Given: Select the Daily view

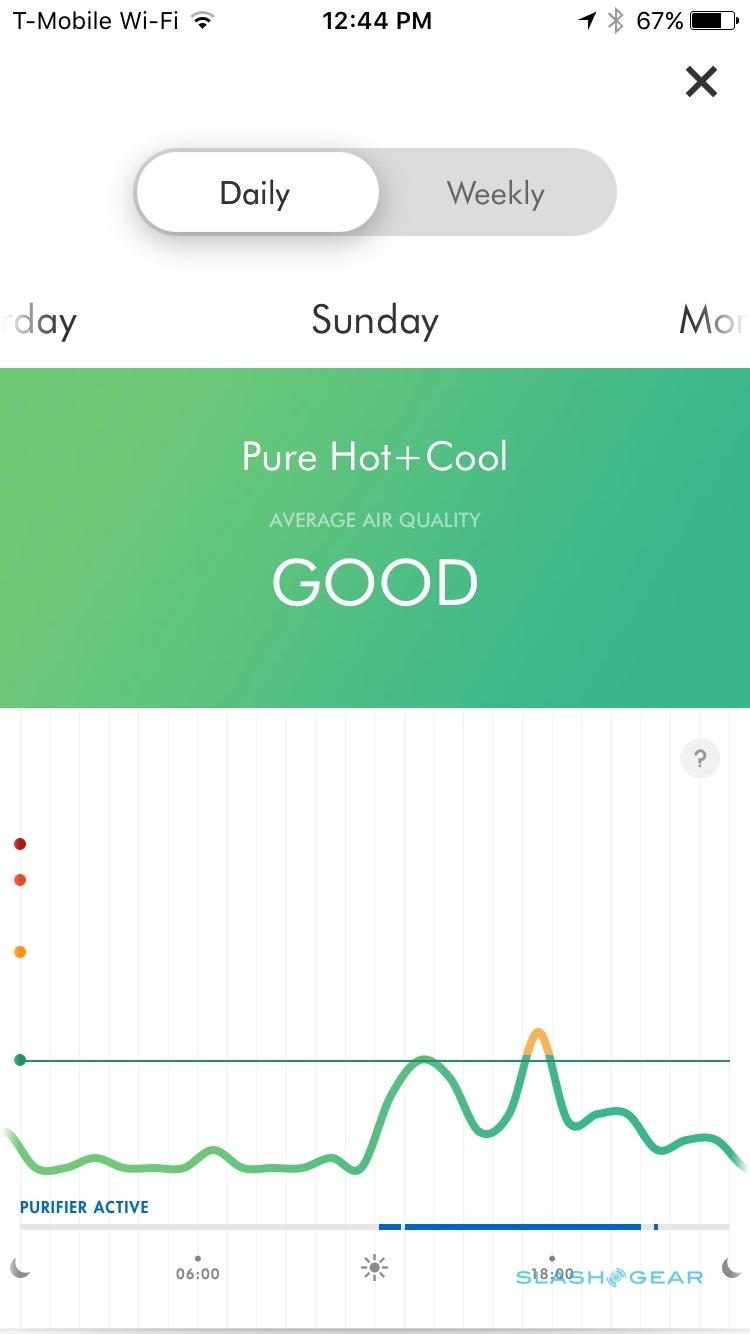Looking at the screenshot, I should click(x=256, y=193).
